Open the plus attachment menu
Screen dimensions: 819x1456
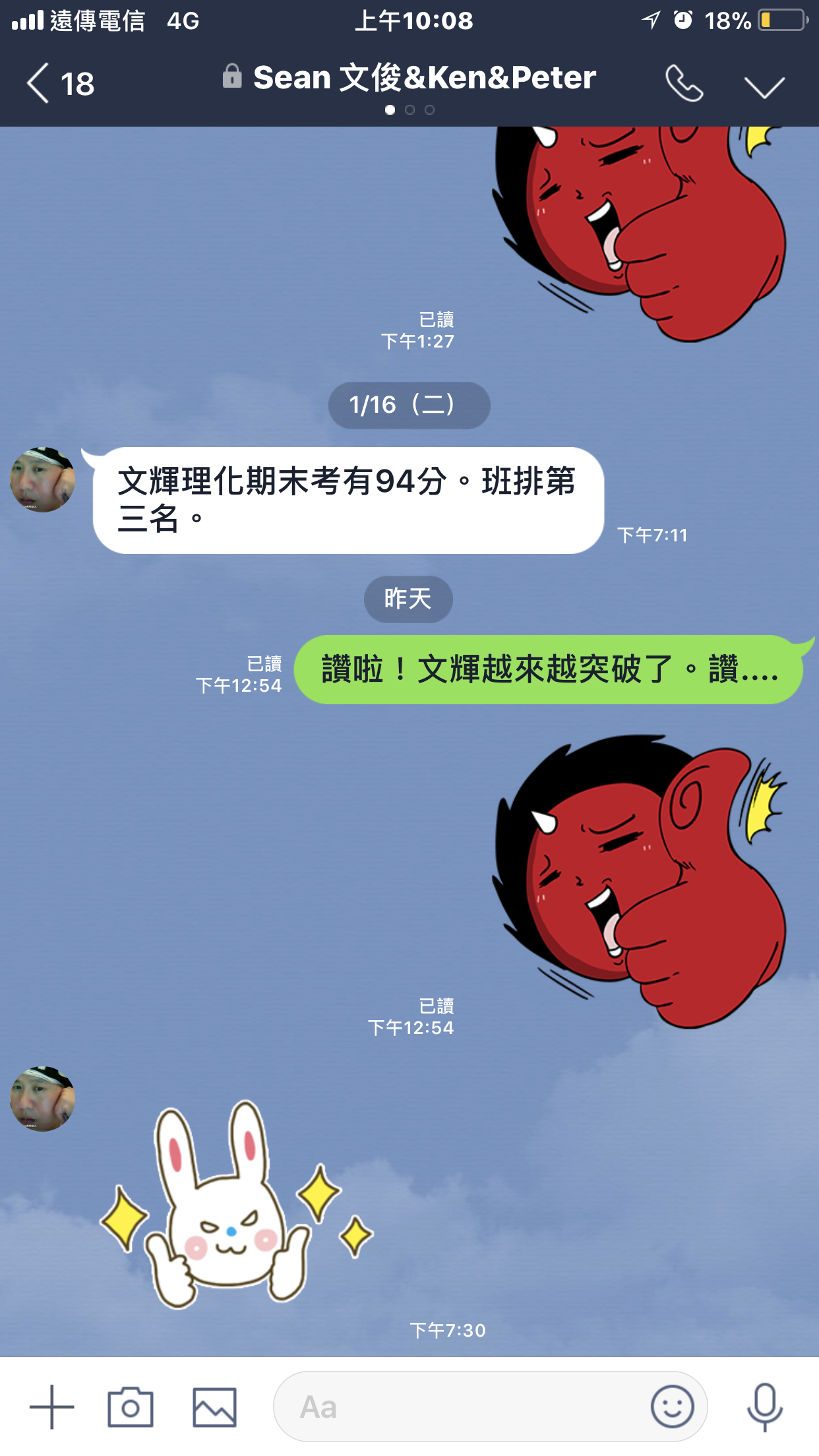tap(51, 1407)
